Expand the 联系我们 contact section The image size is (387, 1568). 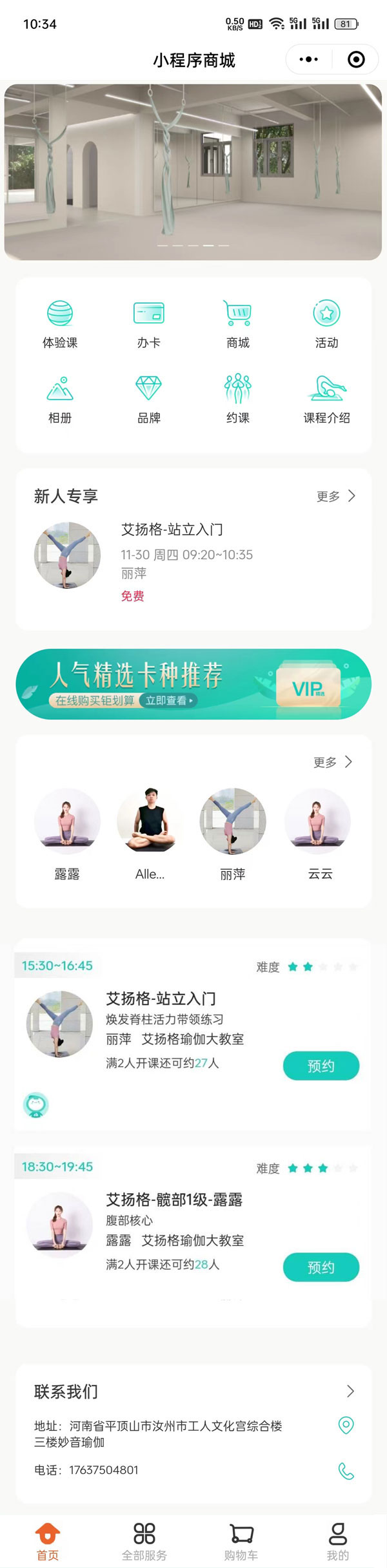coord(350,1391)
